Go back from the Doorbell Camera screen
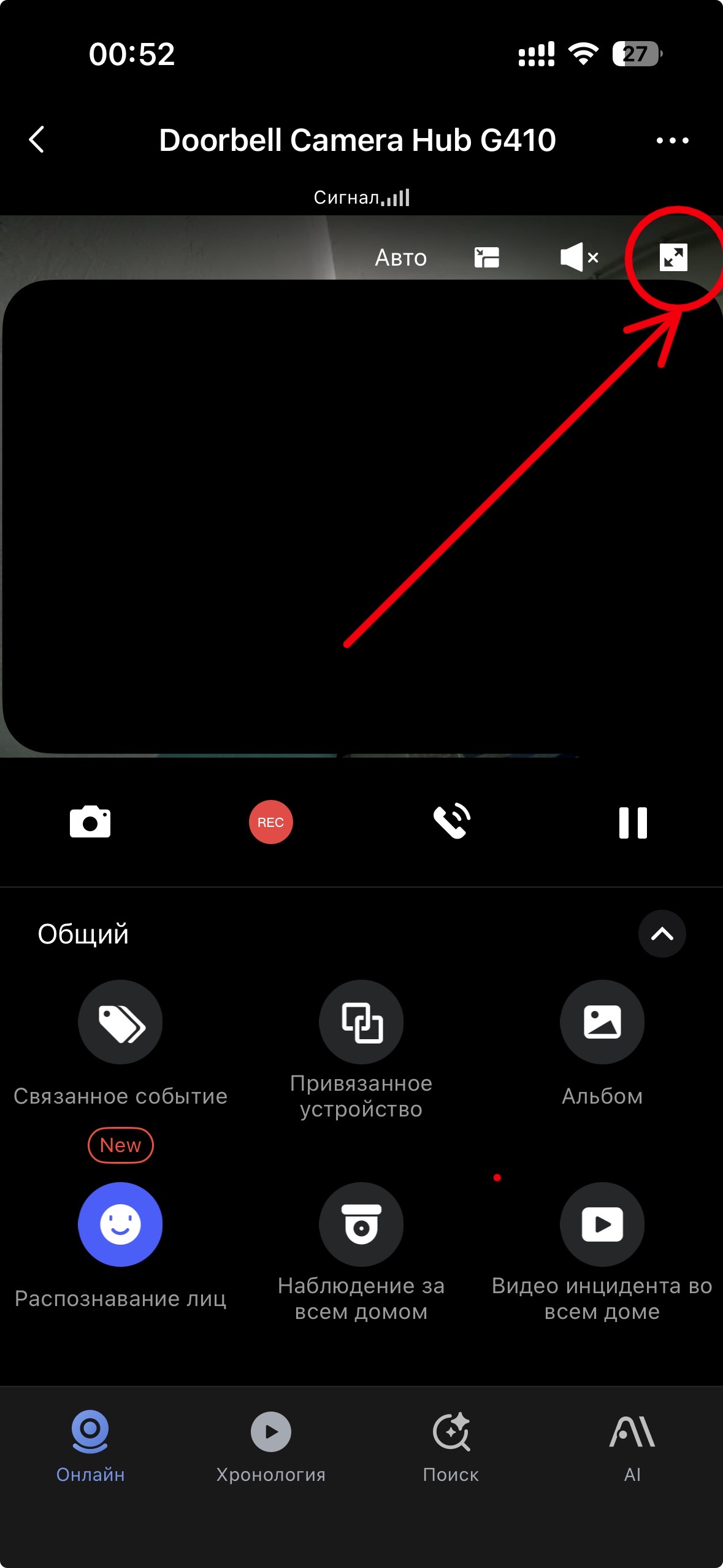Image resolution: width=723 pixels, height=1568 pixels. [37, 140]
